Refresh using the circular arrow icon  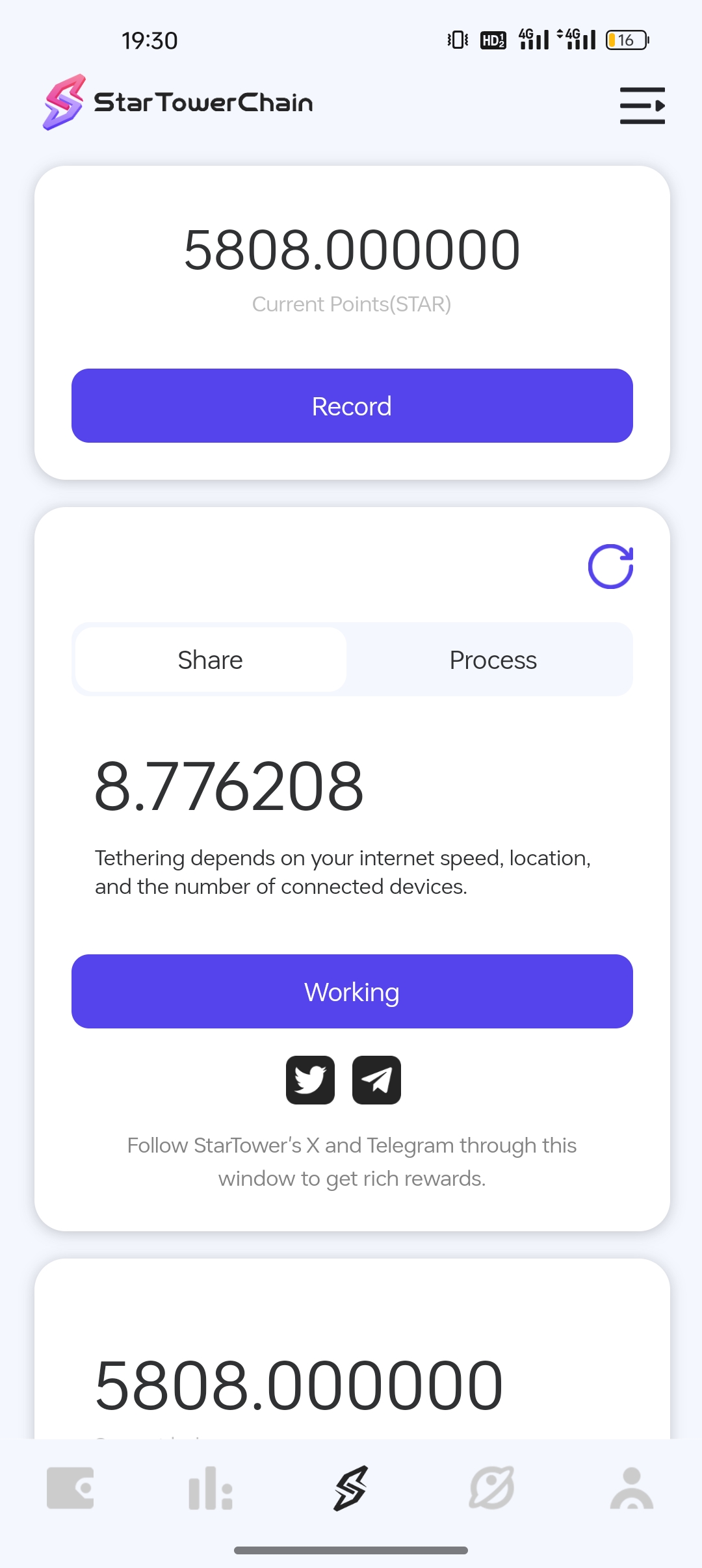tap(610, 566)
